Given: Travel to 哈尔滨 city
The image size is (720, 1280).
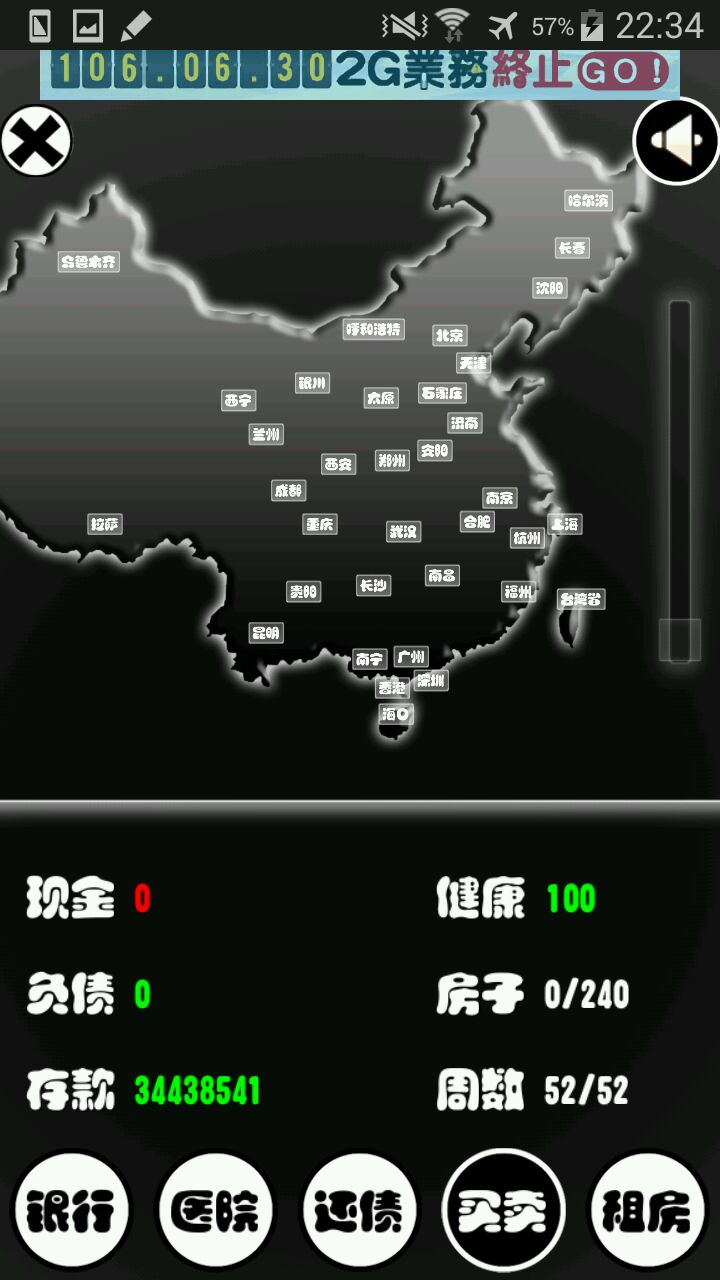Looking at the screenshot, I should tap(587, 200).
